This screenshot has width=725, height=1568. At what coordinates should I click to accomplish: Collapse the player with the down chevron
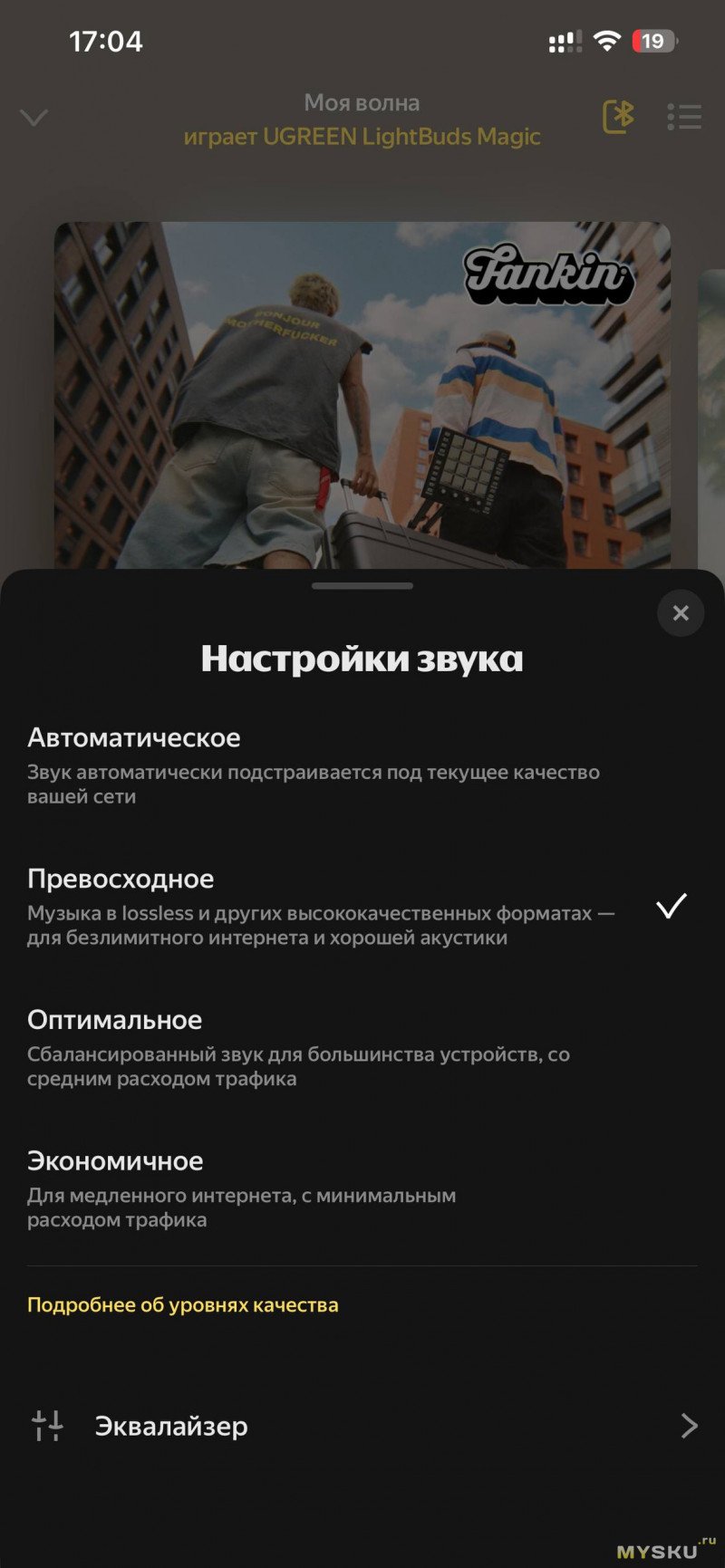click(34, 118)
